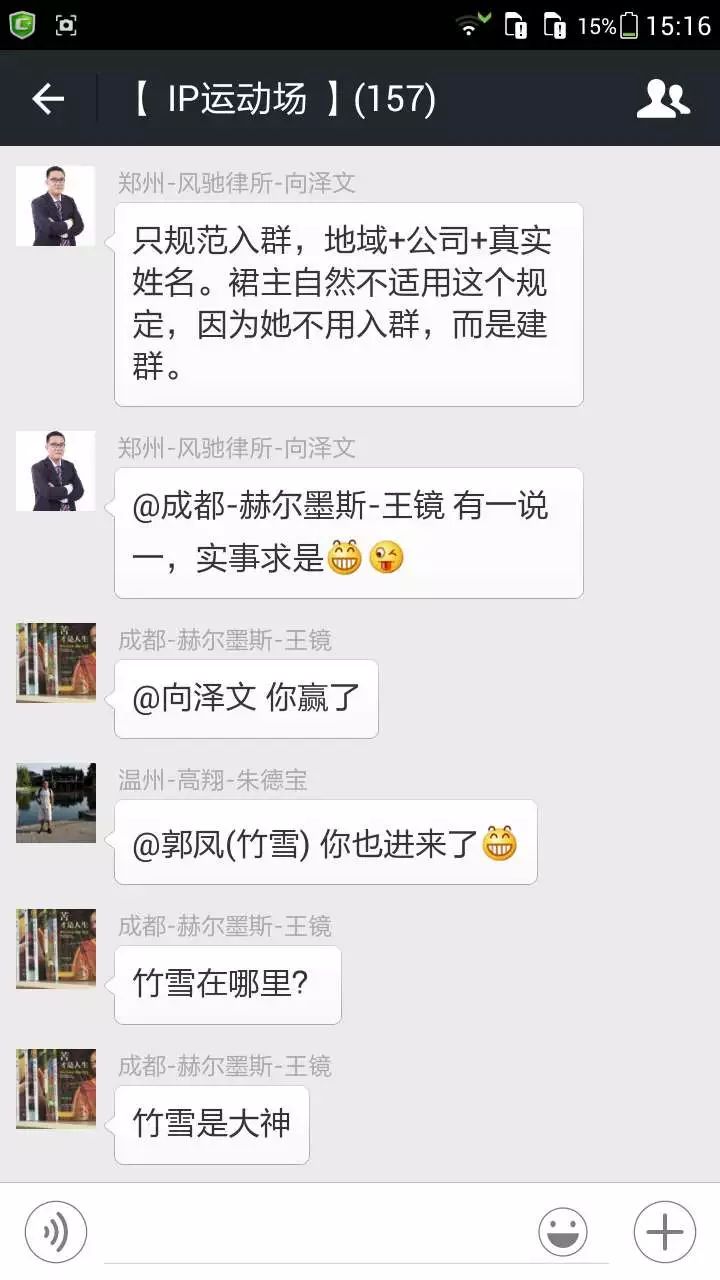Image resolution: width=720 pixels, height=1280 pixels.
Task: Open avatar beside the 你赢了 message
Action: (56, 662)
